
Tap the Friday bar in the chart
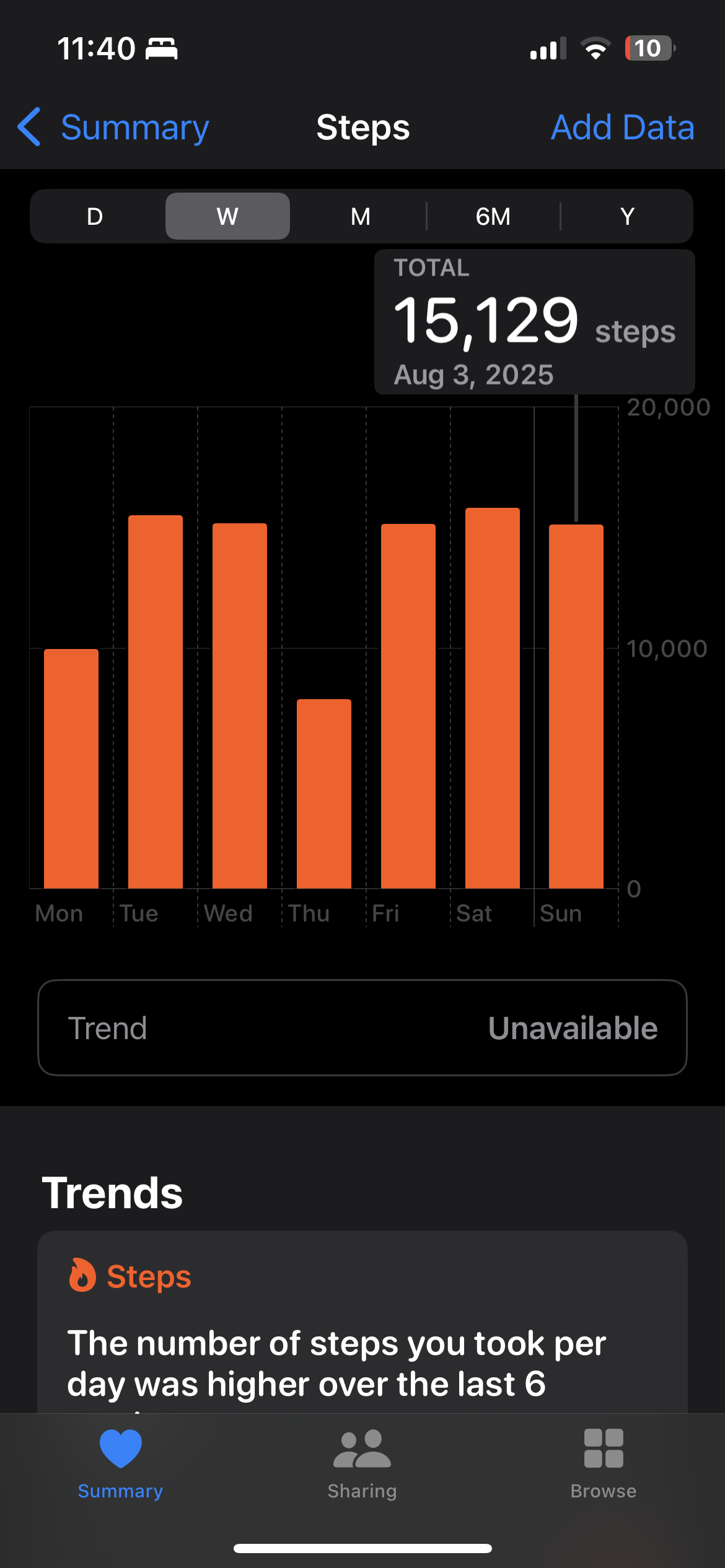click(408, 706)
